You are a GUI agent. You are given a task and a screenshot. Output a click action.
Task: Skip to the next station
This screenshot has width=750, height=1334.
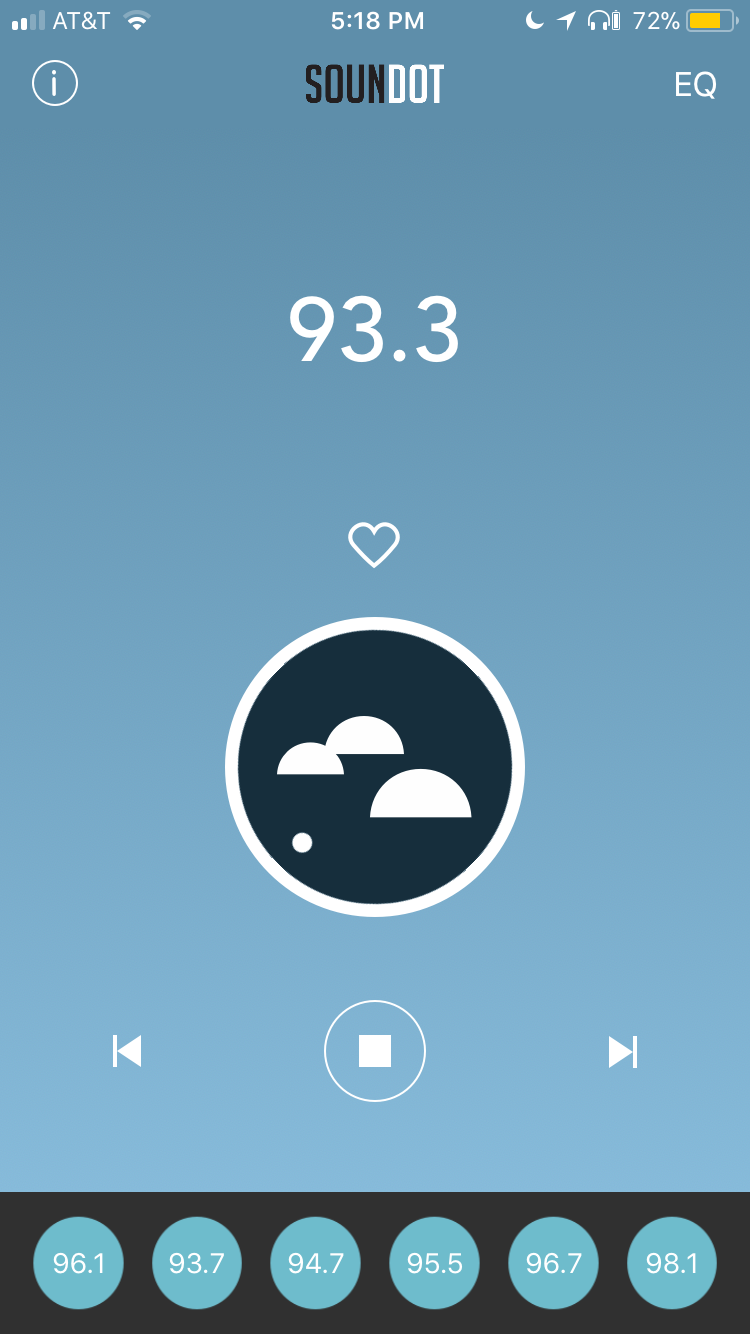(623, 1051)
